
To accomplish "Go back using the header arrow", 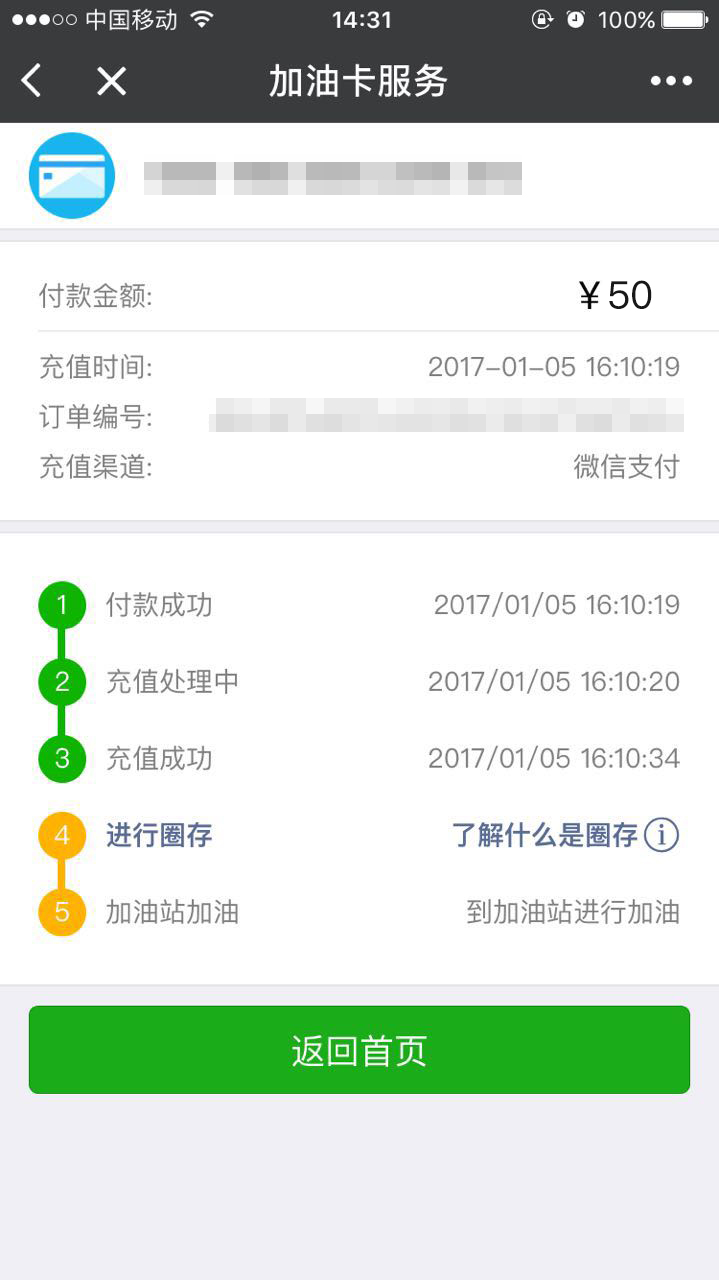I will pyautogui.click(x=32, y=81).
